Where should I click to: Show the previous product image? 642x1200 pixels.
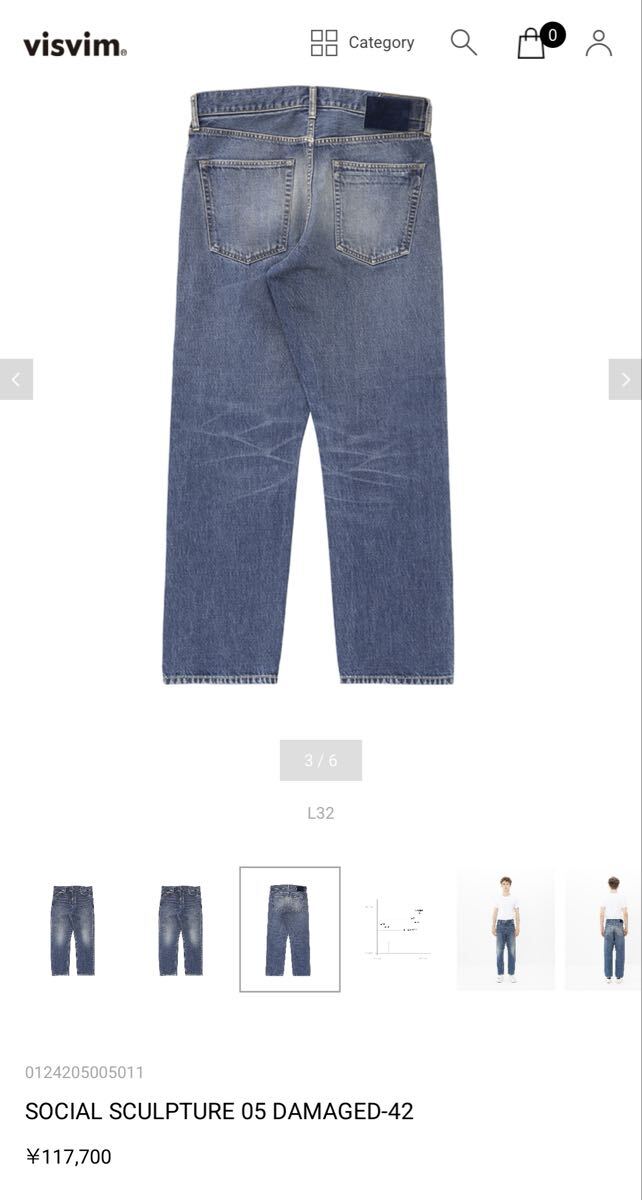click(16, 379)
